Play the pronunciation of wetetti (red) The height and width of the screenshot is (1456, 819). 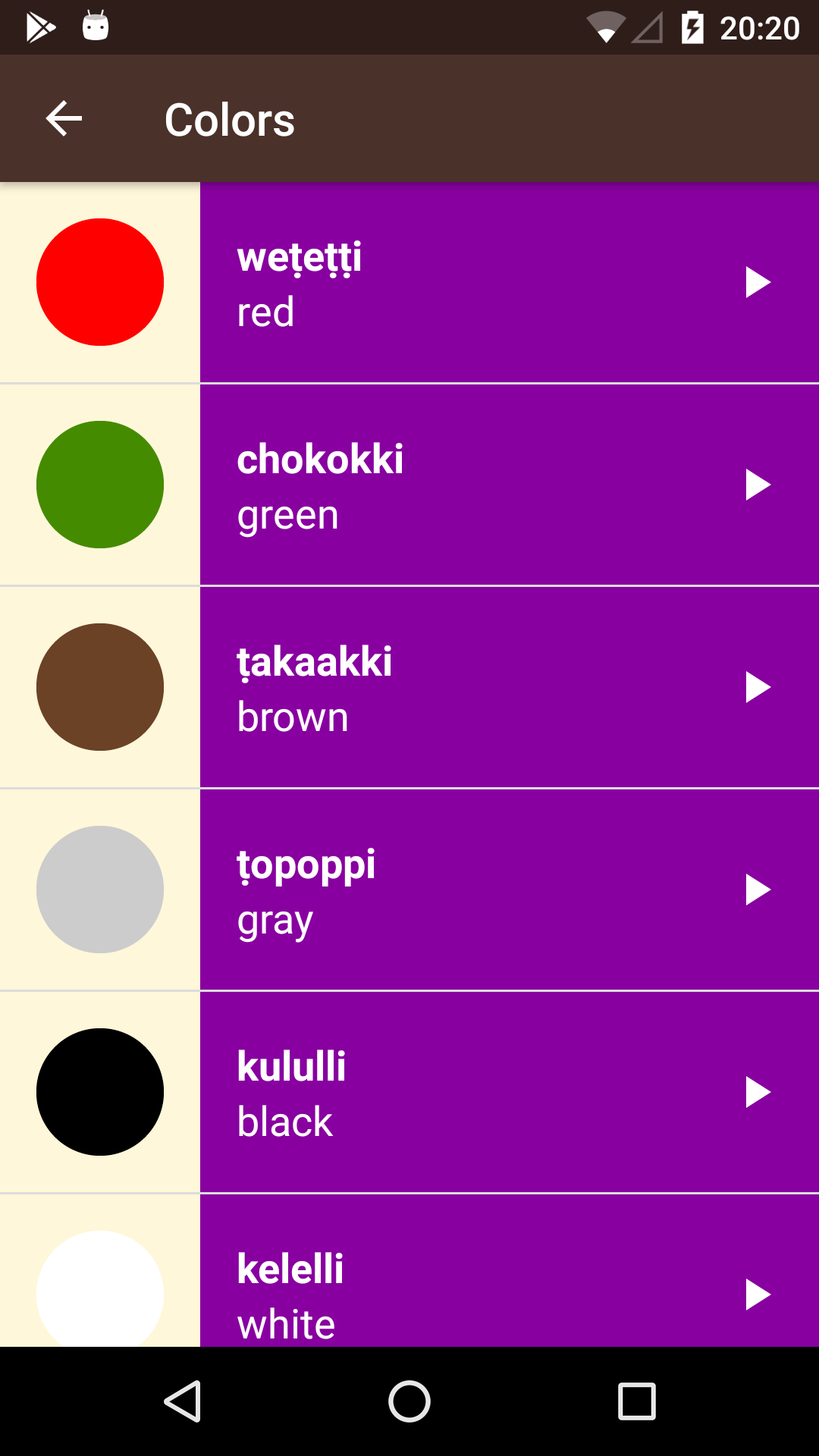(758, 282)
